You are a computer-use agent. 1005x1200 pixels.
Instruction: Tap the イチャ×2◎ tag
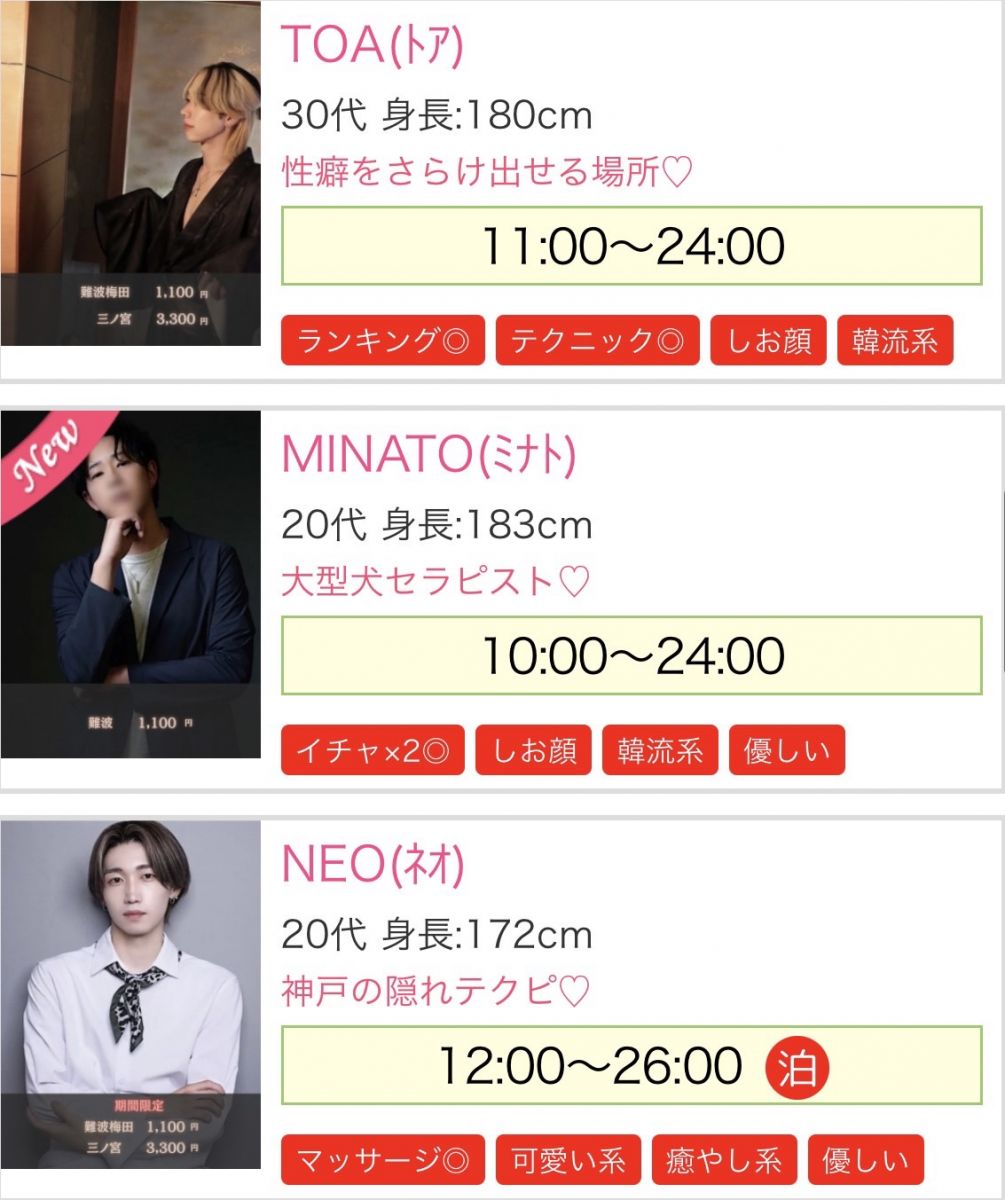(x=372, y=751)
